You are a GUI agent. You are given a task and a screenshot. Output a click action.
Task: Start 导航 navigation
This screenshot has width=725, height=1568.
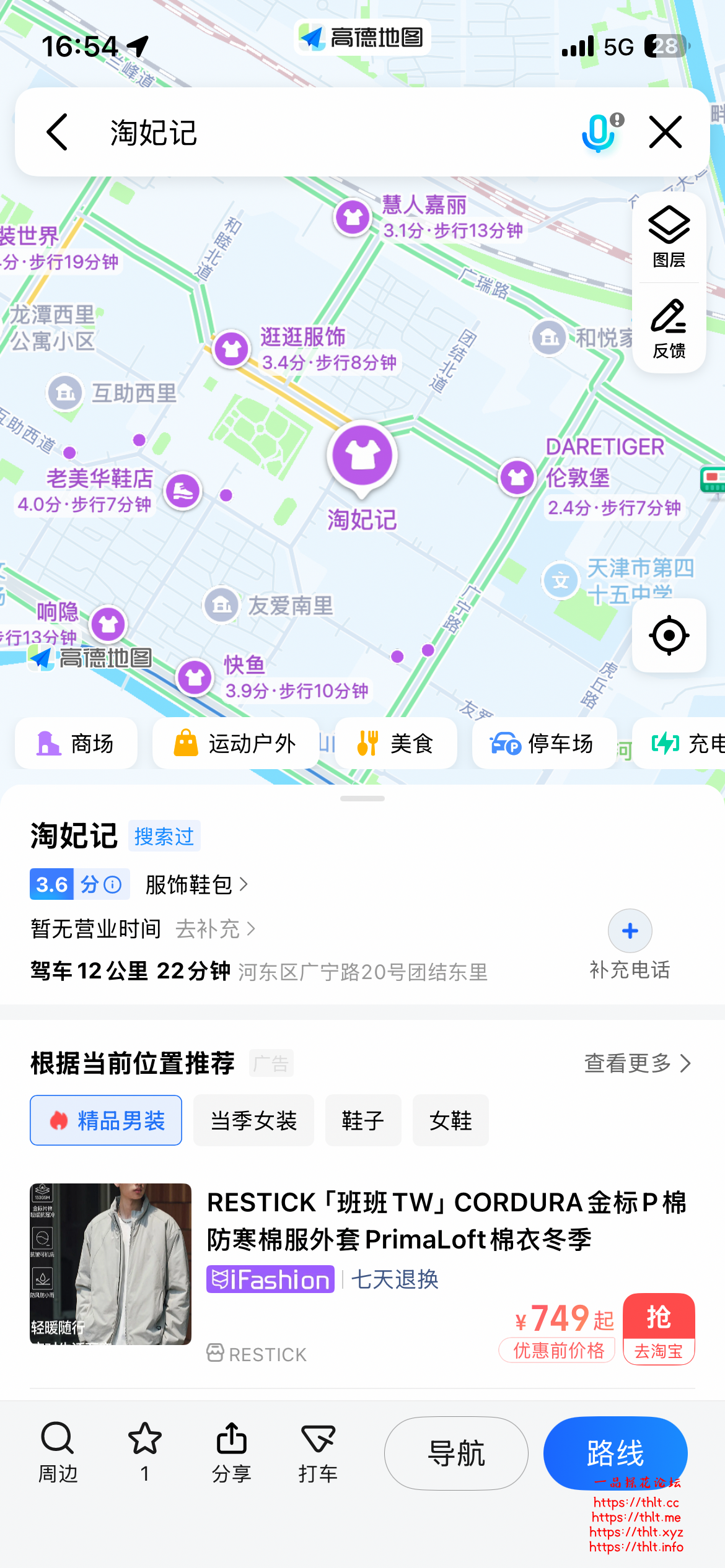(x=456, y=1453)
